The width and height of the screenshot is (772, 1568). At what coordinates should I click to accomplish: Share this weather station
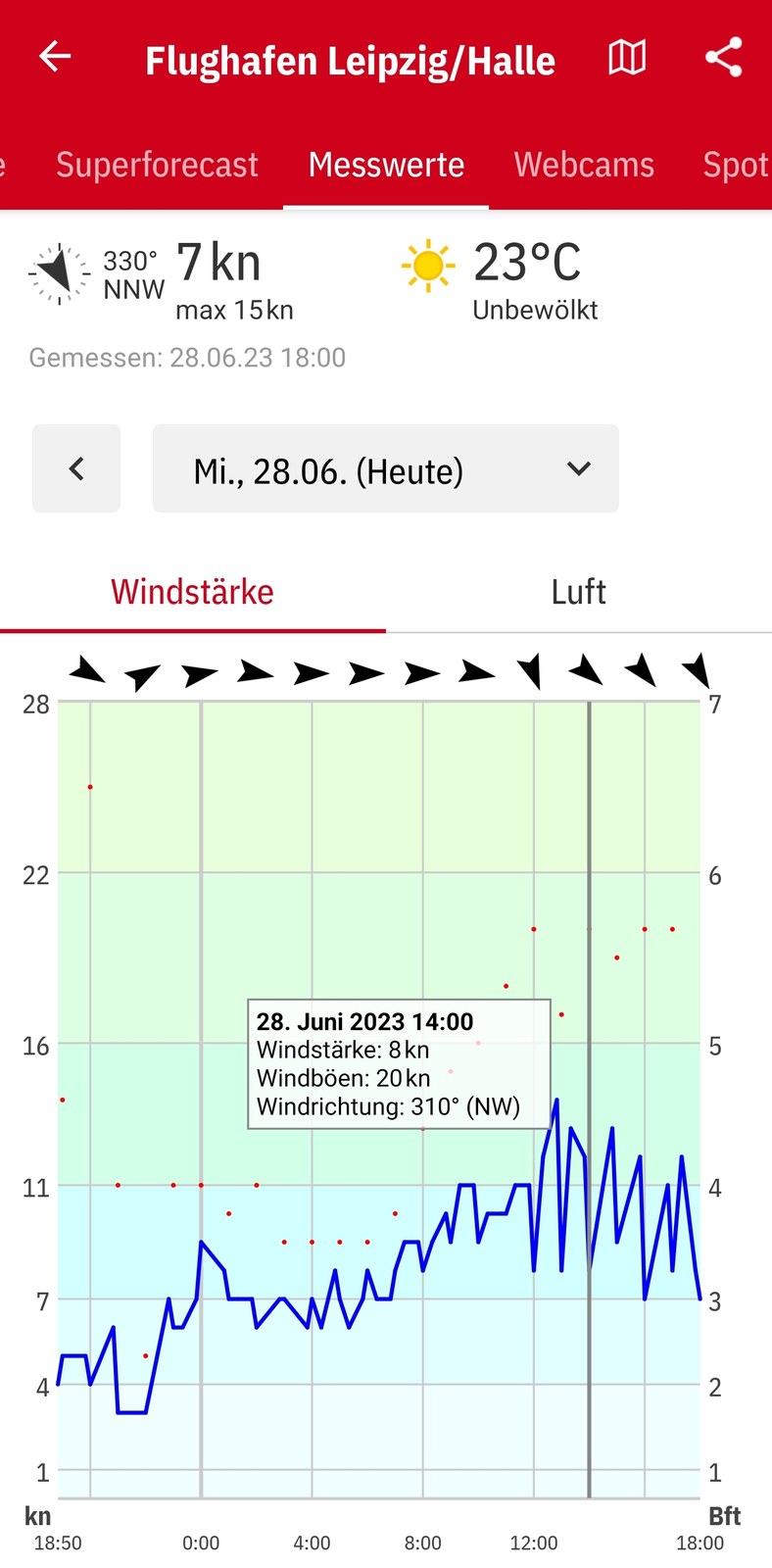click(724, 58)
